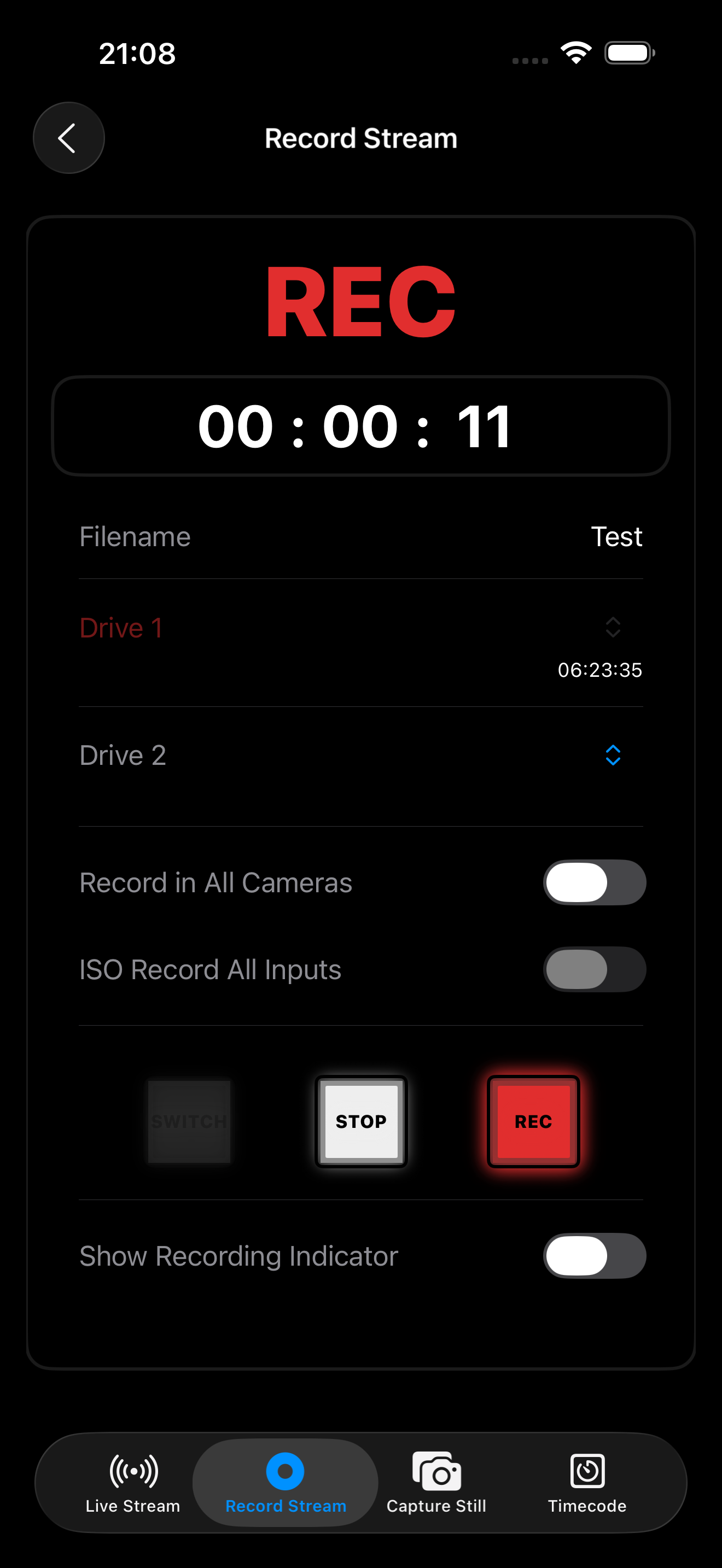Tap the red REC button
The image size is (722, 1568).
pyautogui.click(x=533, y=1121)
